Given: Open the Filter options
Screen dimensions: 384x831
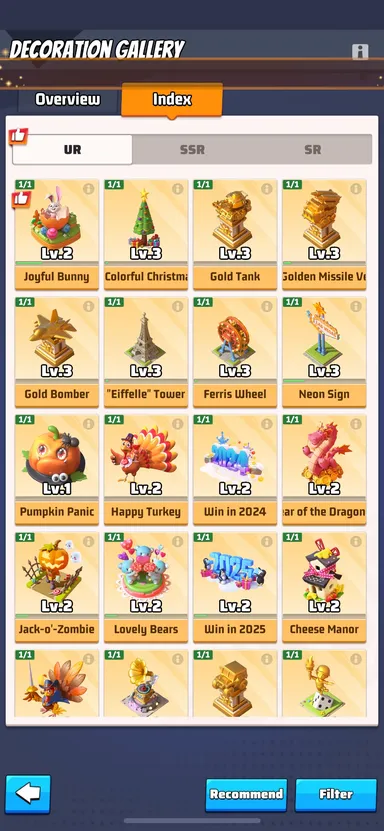Looking at the screenshot, I should pos(336,794).
